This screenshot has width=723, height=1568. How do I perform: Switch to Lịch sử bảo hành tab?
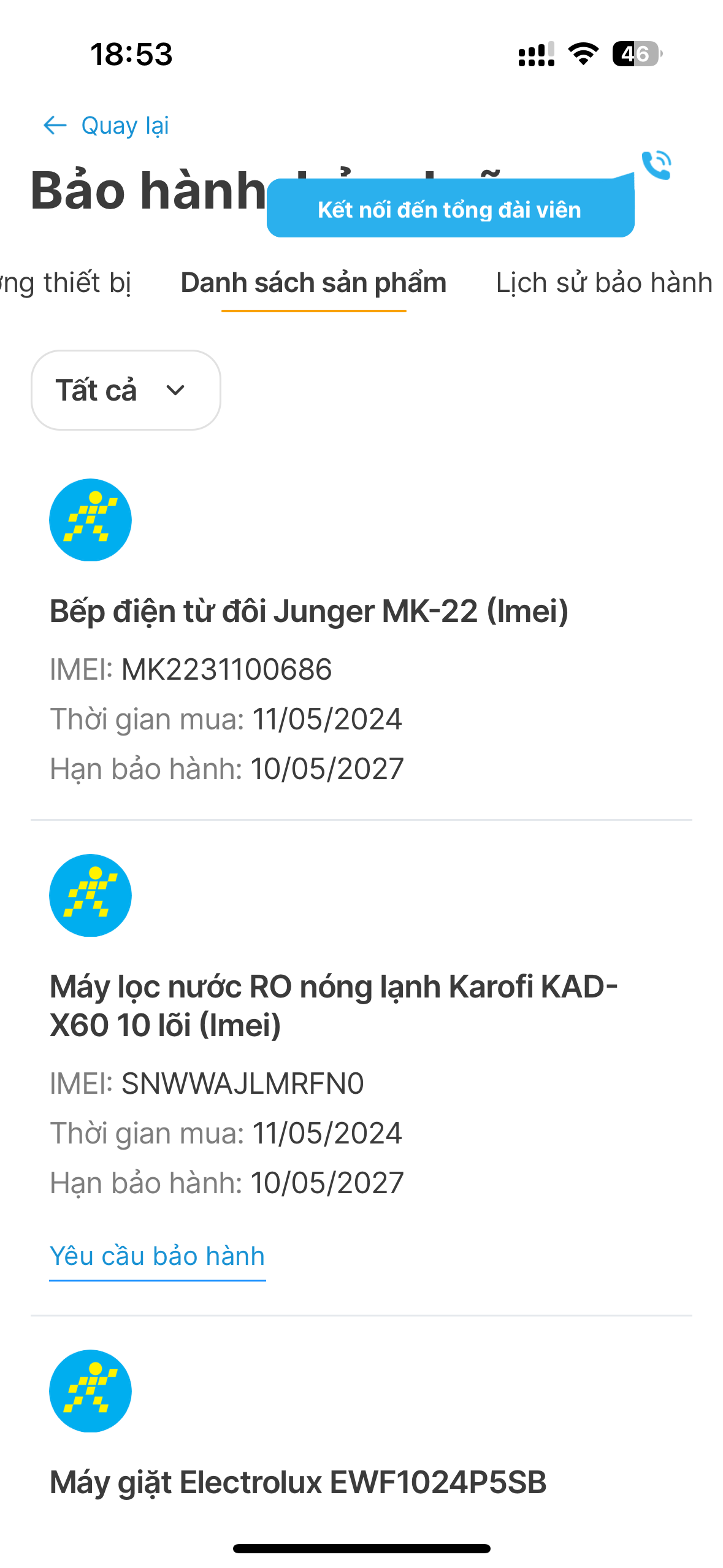tap(603, 283)
